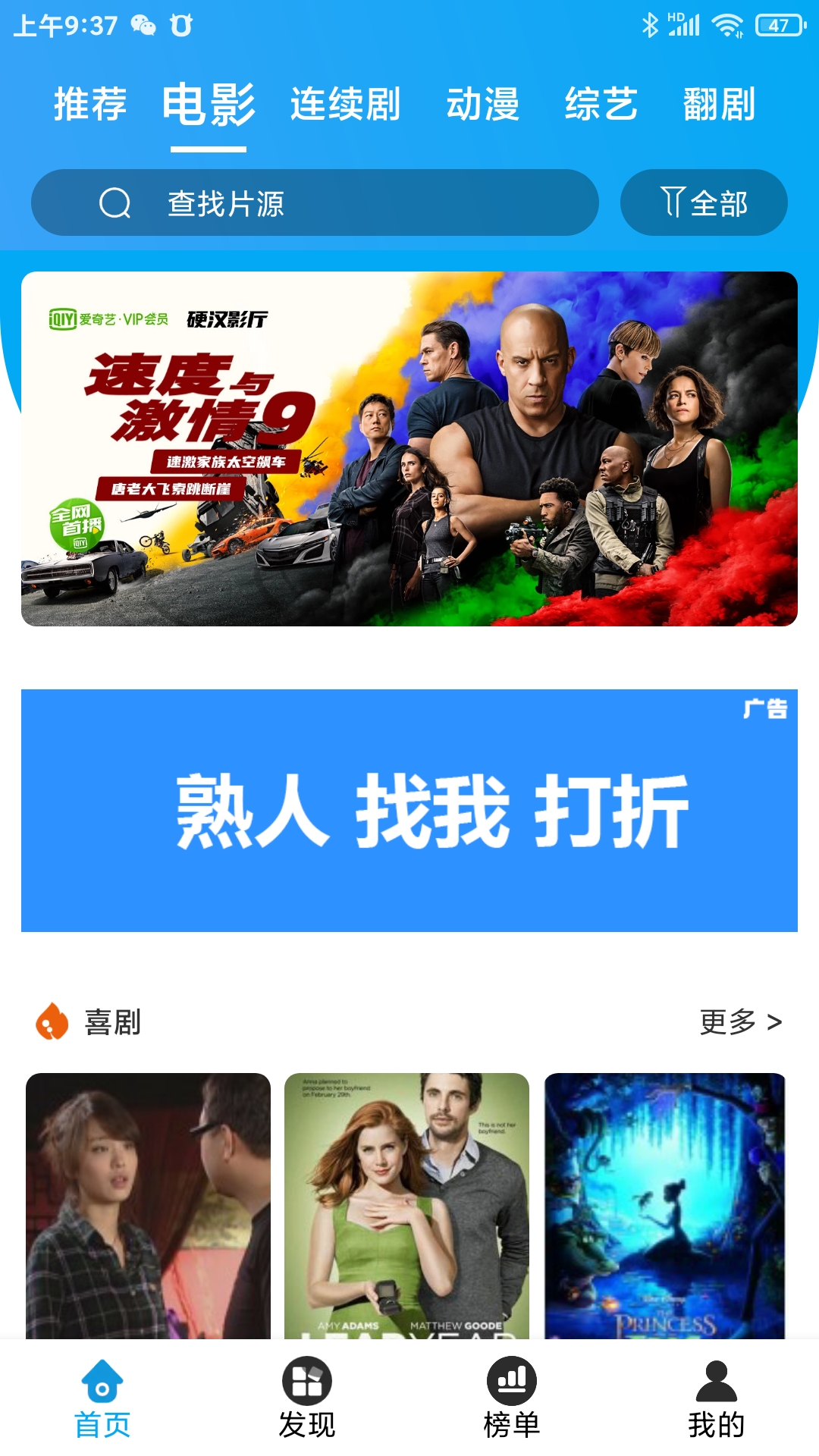819x1456 pixels.
Task: Switch to the 连续剧 tab
Action: pos(345,104)
